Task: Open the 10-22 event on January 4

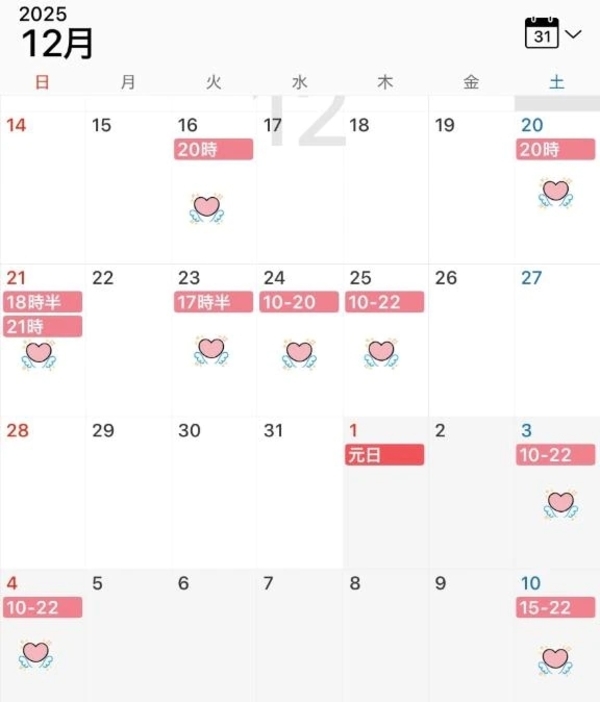Action: [42, 607]
